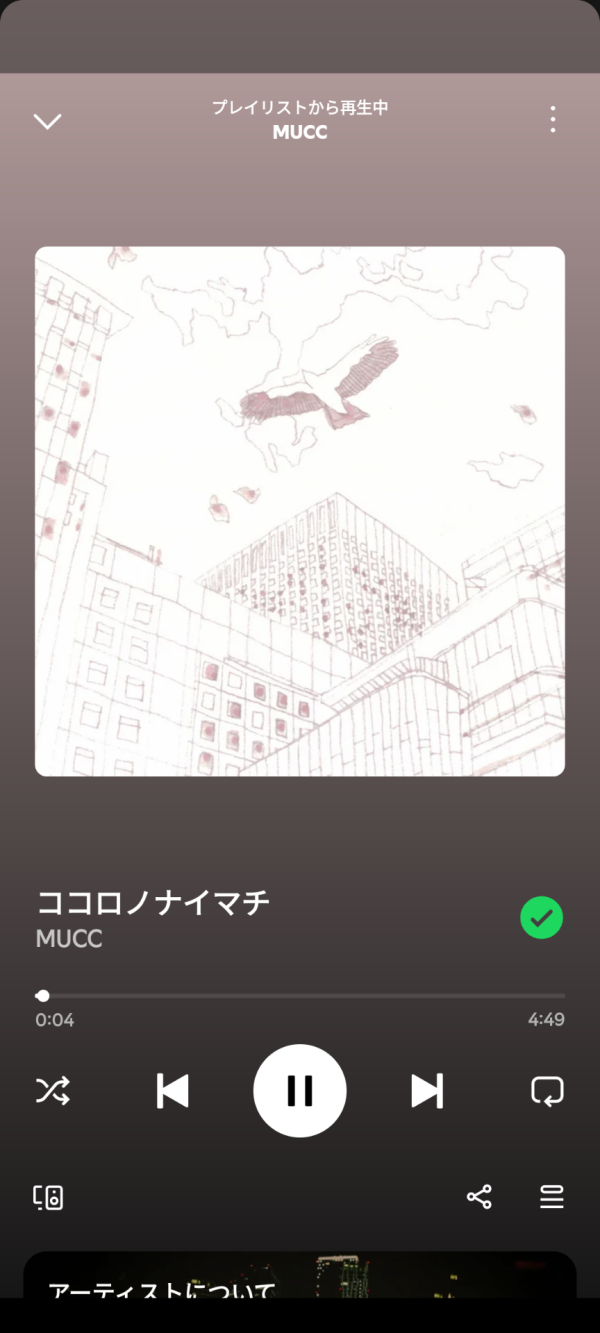The height and width of the screenshot is (1333, 600).
Task: Collapse the now playing screen
Action: [x=47, y=121]
